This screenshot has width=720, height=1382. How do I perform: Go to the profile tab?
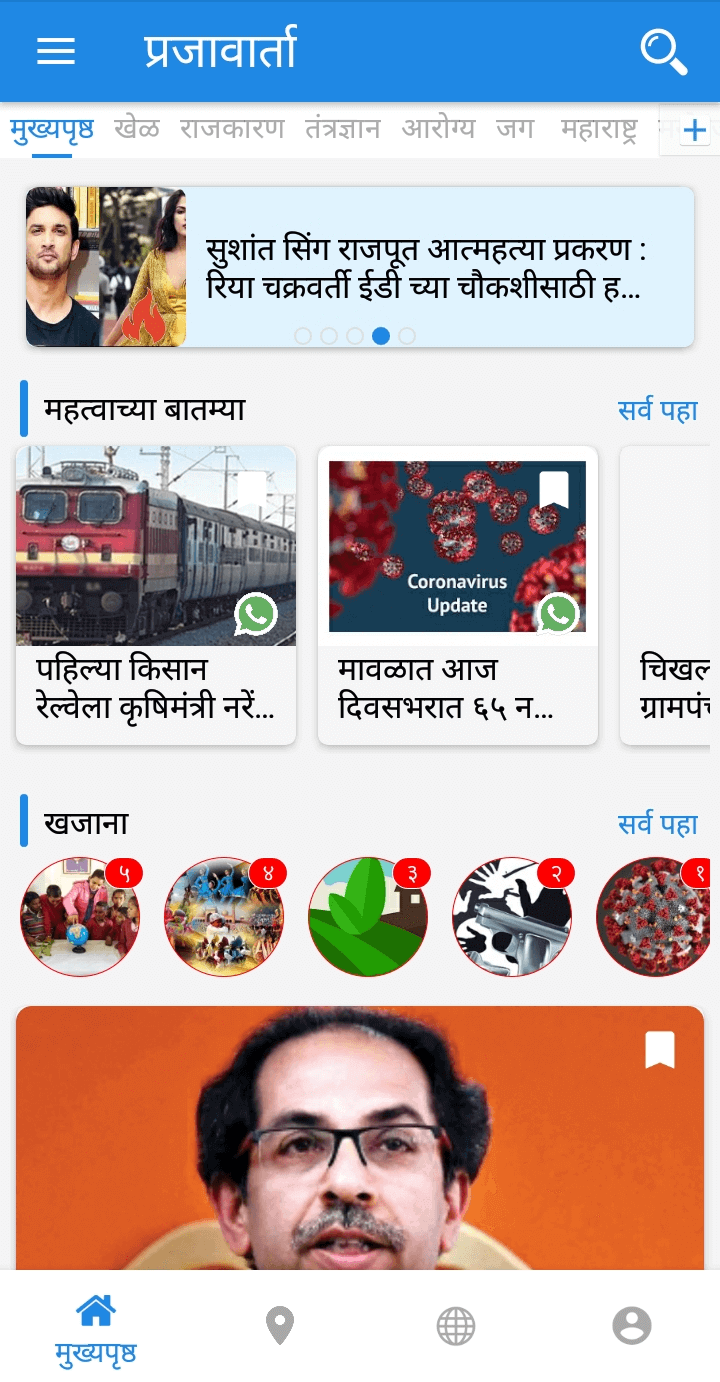click(x=632, y=1326)
